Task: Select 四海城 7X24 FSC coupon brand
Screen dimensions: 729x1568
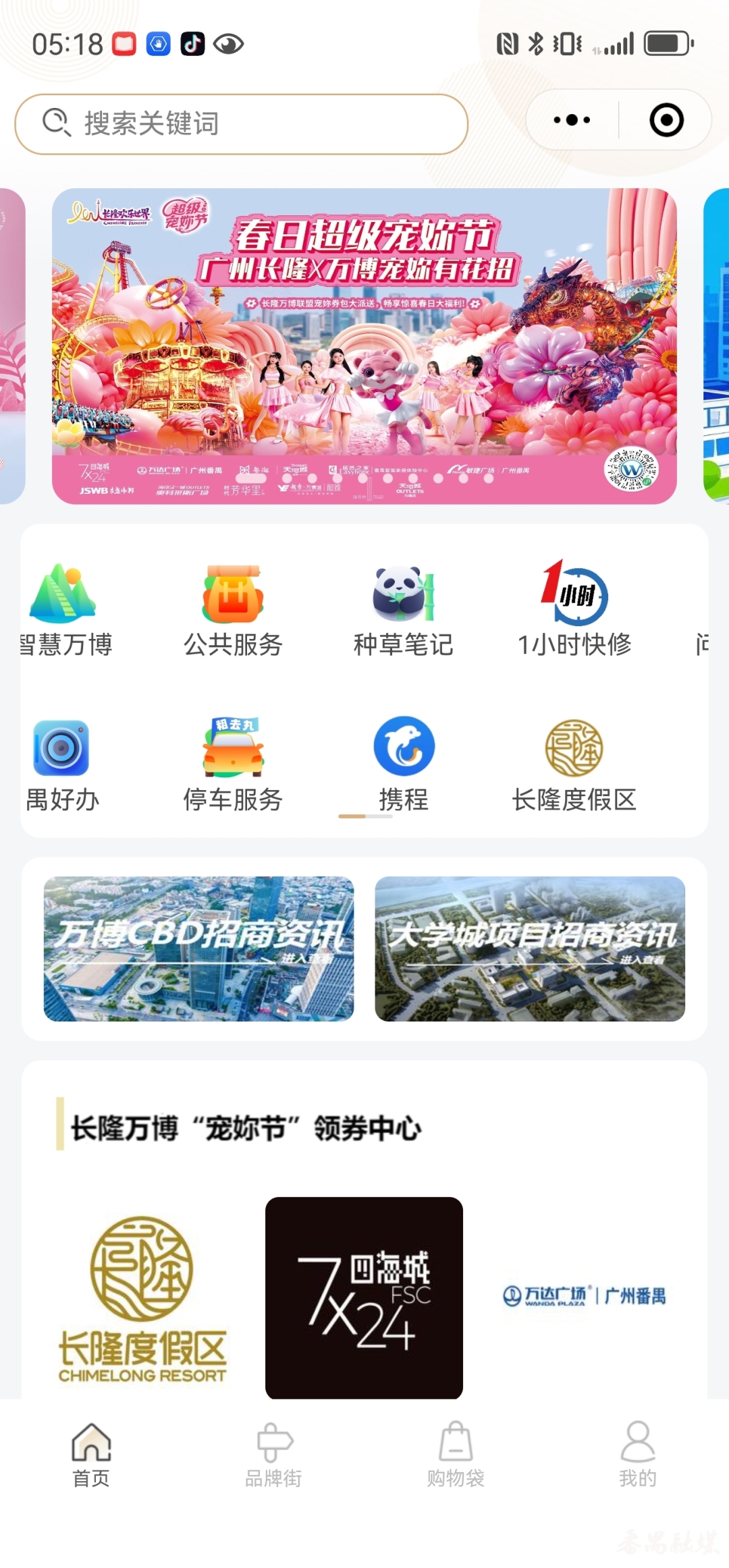Action: tap(364, 1297)
